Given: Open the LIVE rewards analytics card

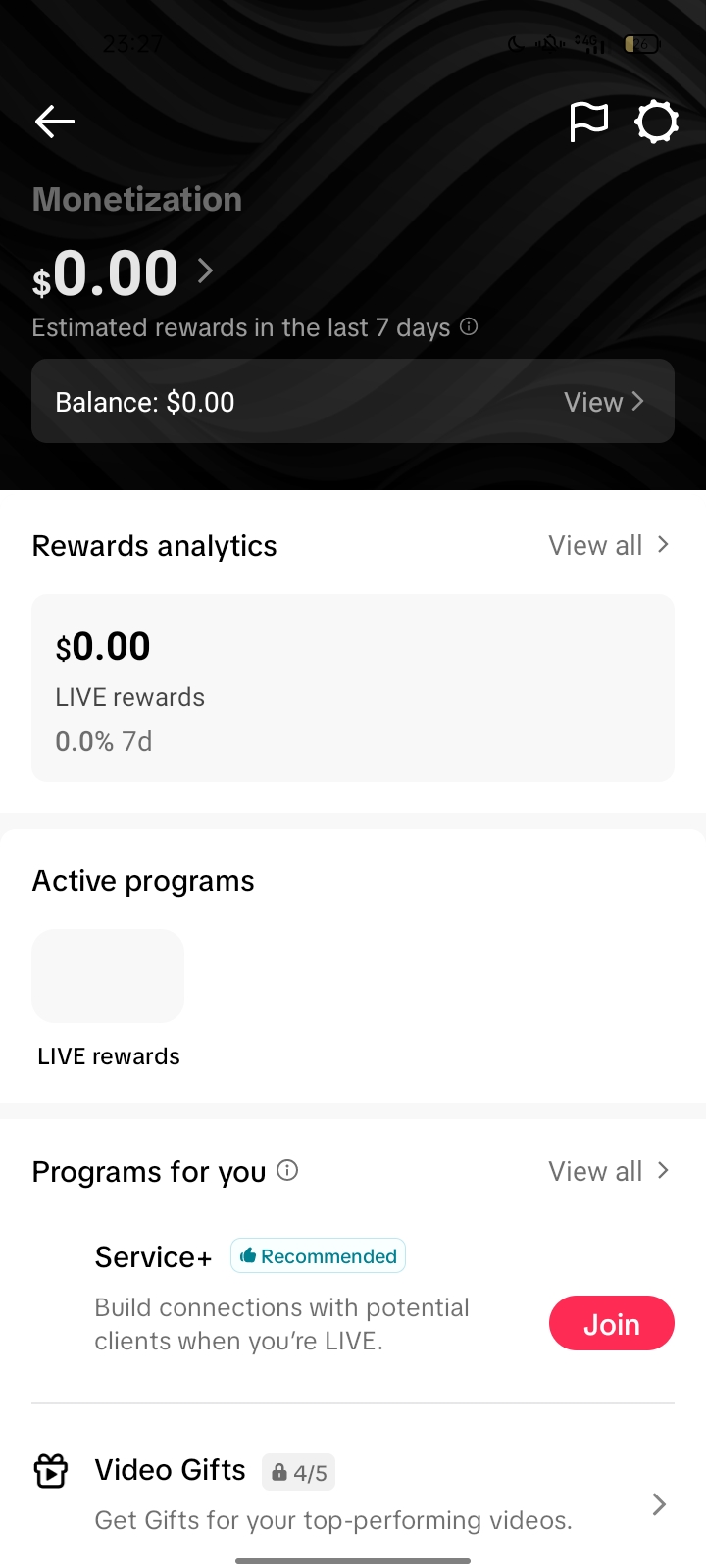Looking at the screenshot, I should click(x=353, y=688).
